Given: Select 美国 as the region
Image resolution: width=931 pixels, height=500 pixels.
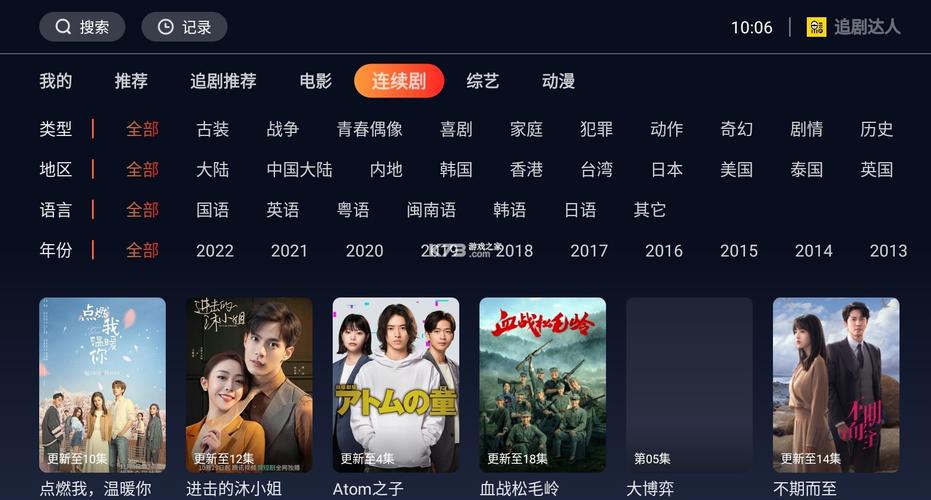Looking at the screenshot, I should [736, 170].
